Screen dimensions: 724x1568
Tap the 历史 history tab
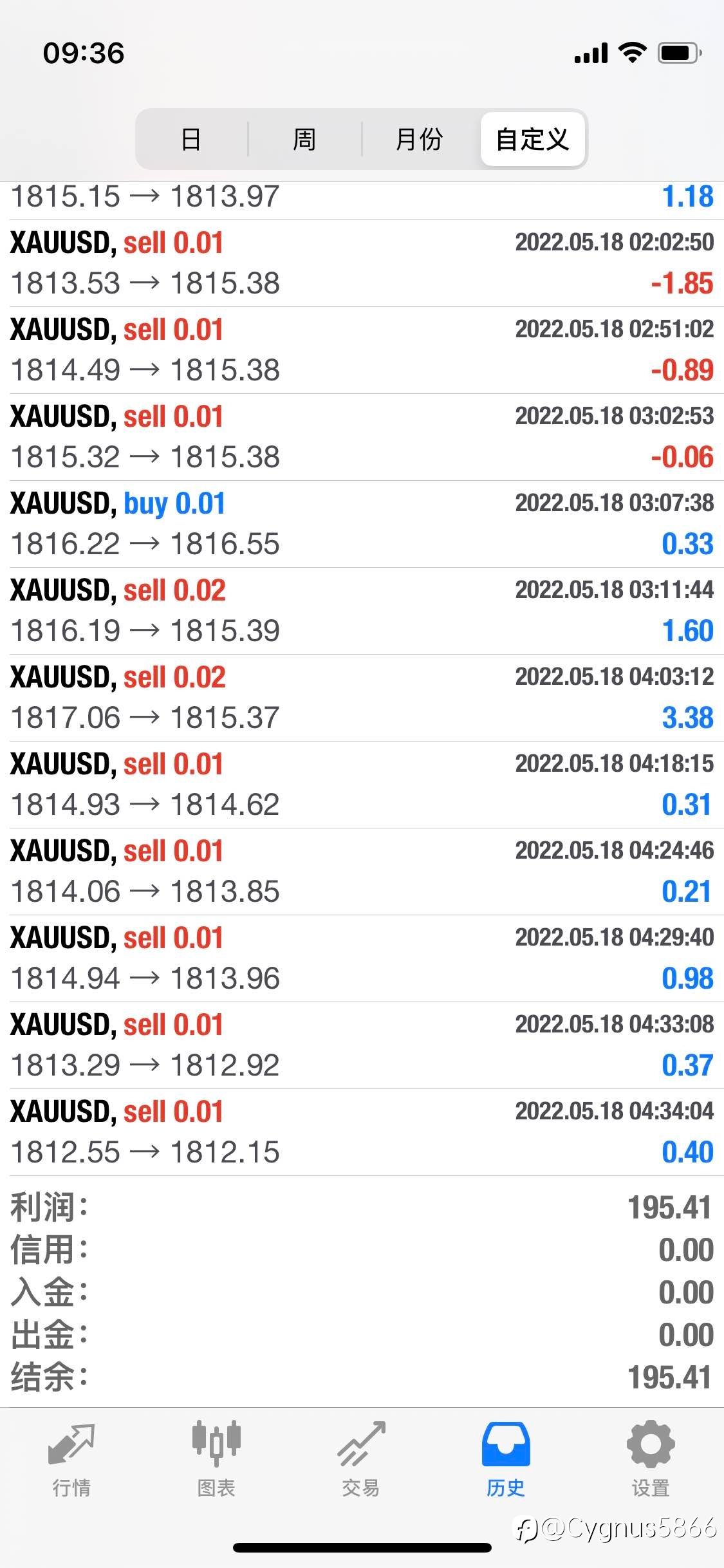tap(506, 1461)
